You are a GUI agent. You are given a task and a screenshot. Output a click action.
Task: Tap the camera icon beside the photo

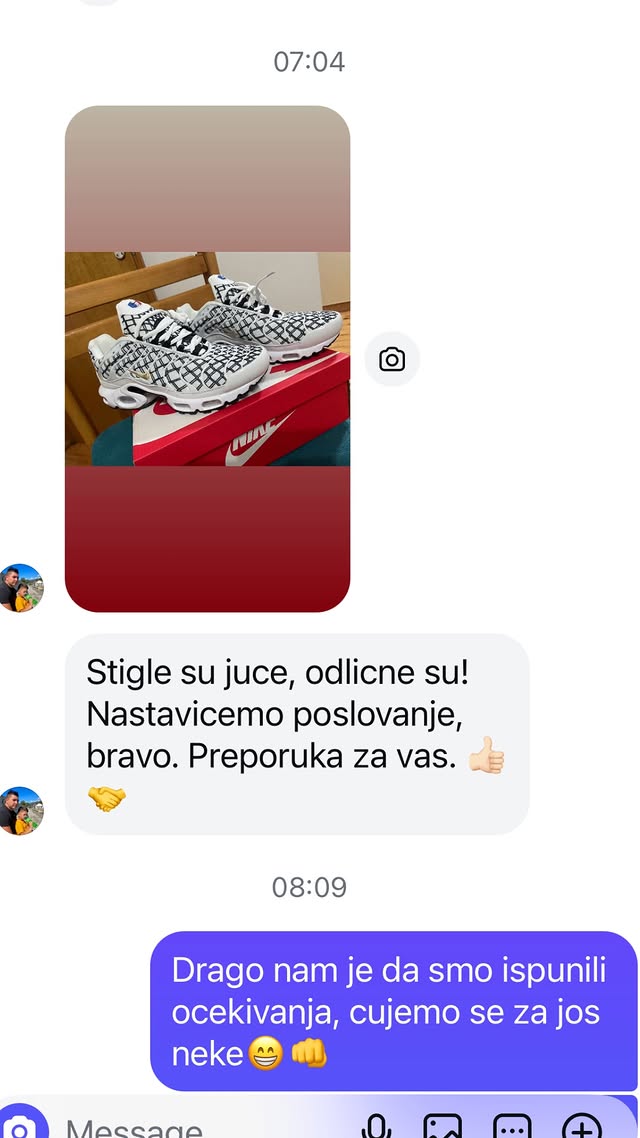click(392, 359)
